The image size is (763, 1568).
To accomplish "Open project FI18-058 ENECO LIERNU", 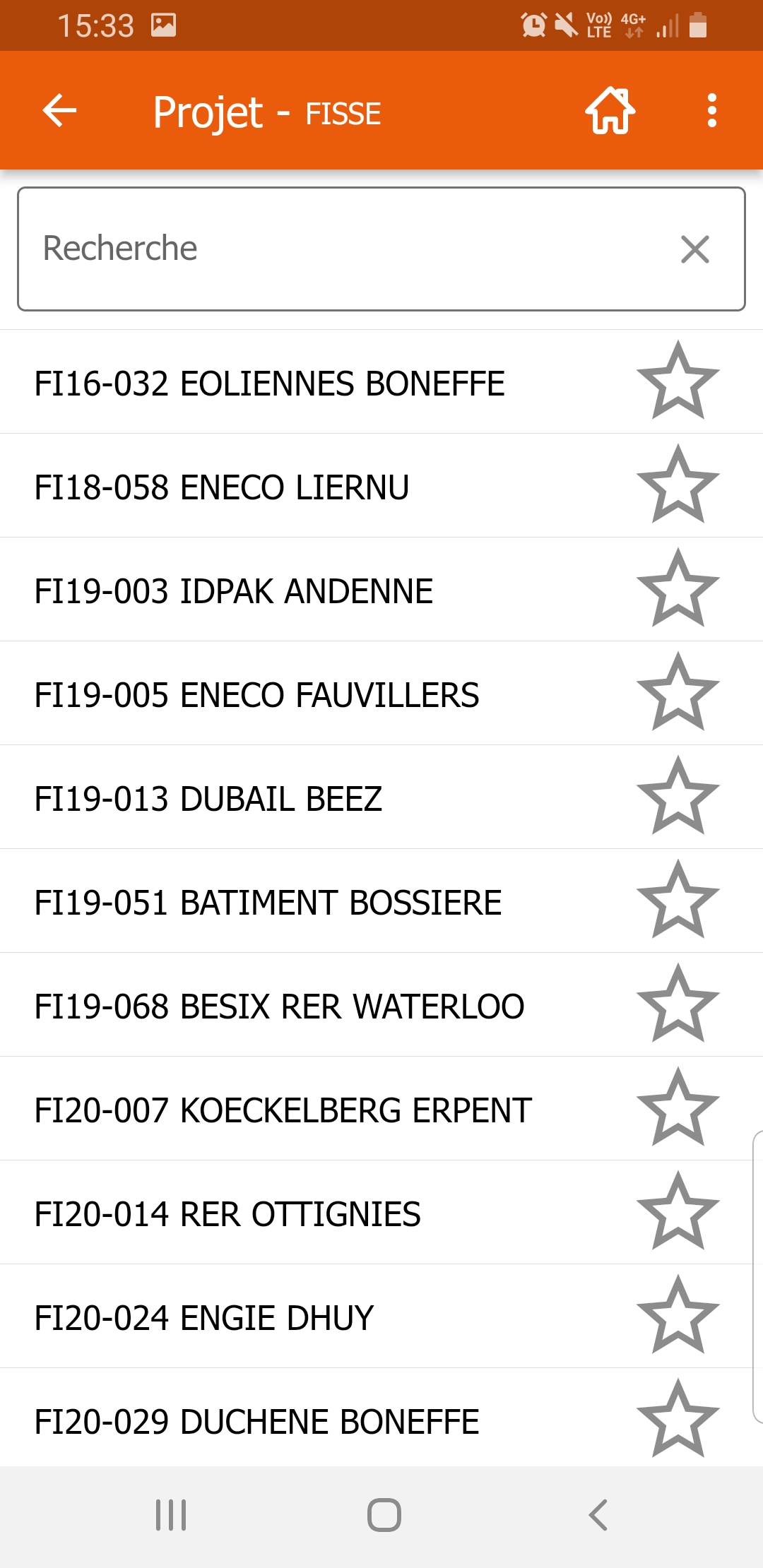I will [x=222, y=487].
